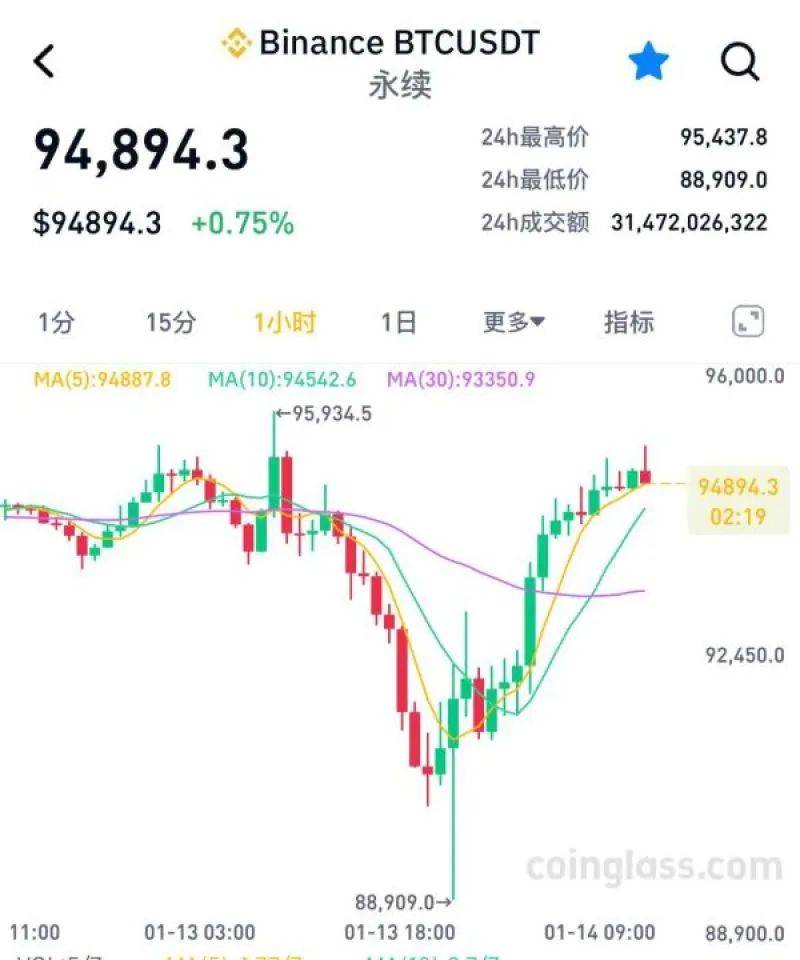Screen dimensions: 800x960
Task: Switch chart to 1分 interval
Action: 56,322
